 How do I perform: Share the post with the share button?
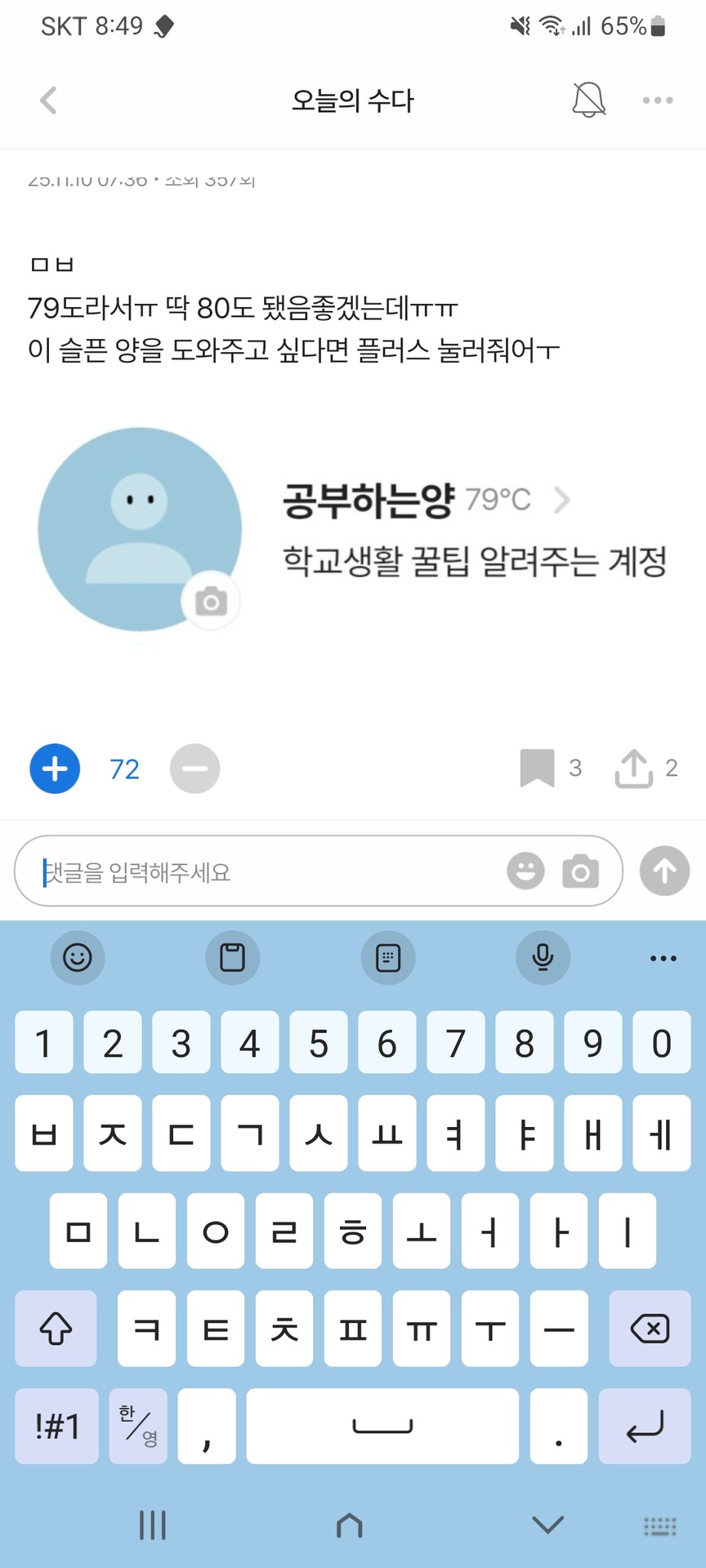click(x=632, y=768)
